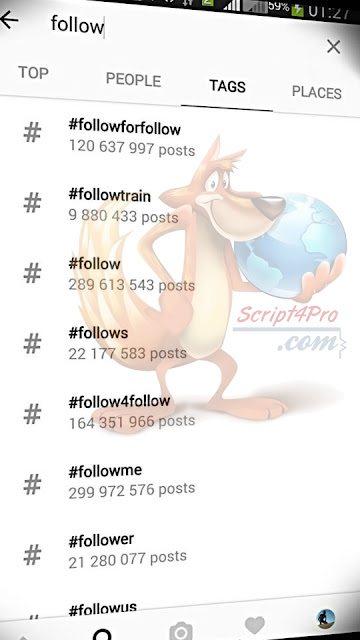Tap the search field containing 'follow'
This screenshot has height=640, width=360.
(180, 27)
